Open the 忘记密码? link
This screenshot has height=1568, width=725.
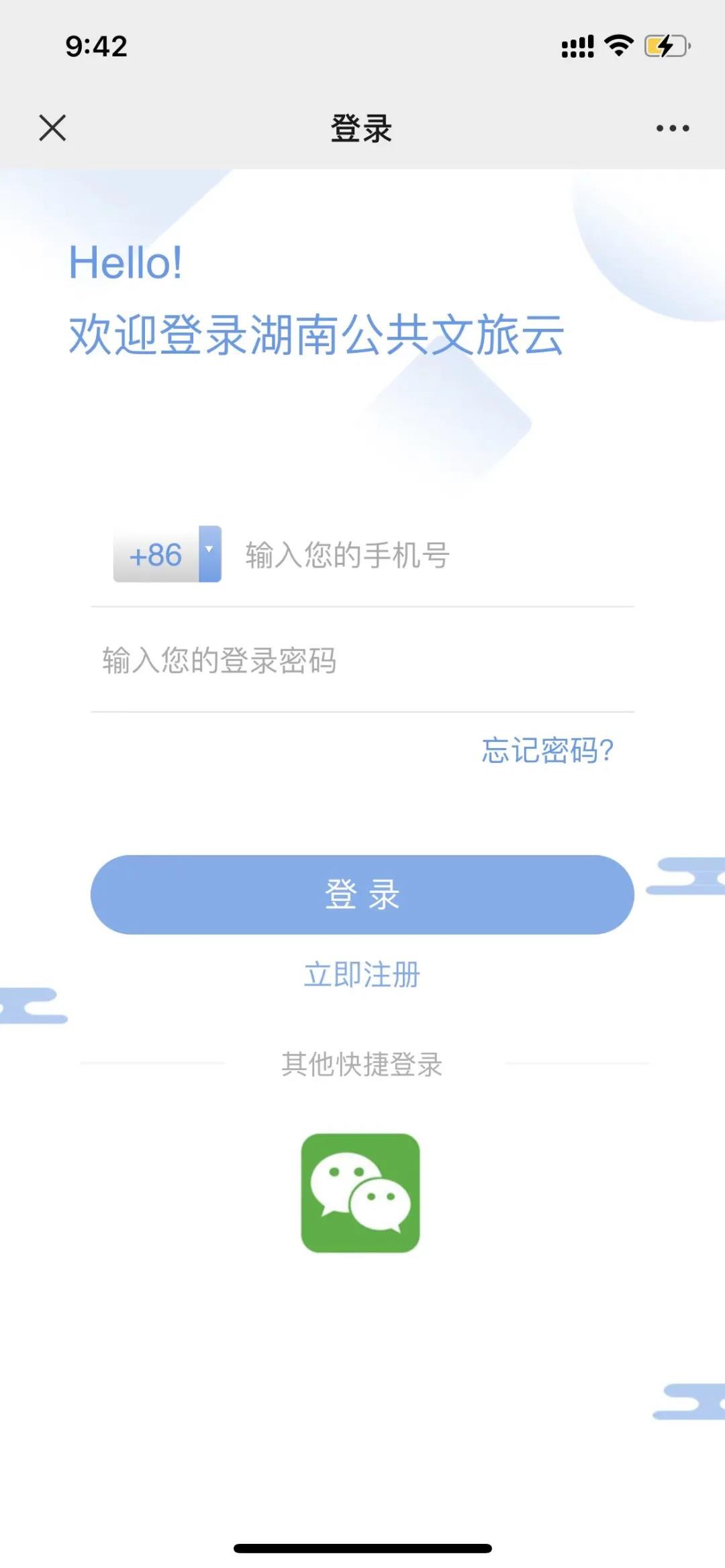[547, 750]
